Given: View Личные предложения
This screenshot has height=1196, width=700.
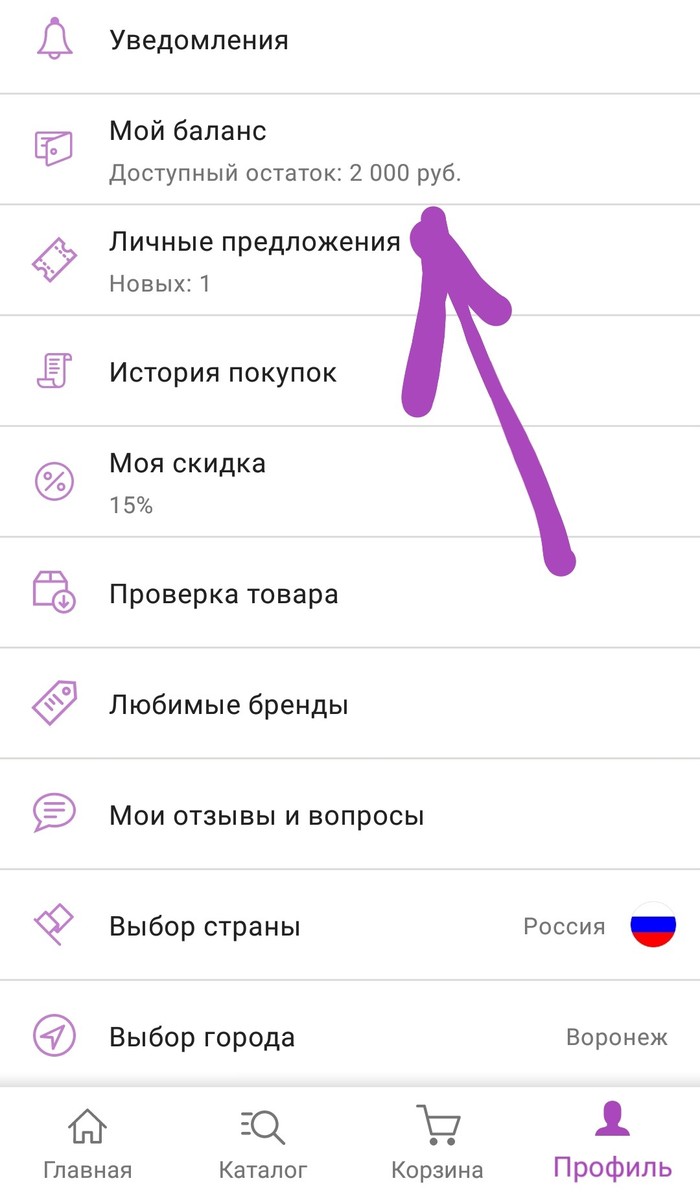Looking at the screenshot, I should [254, 242].
